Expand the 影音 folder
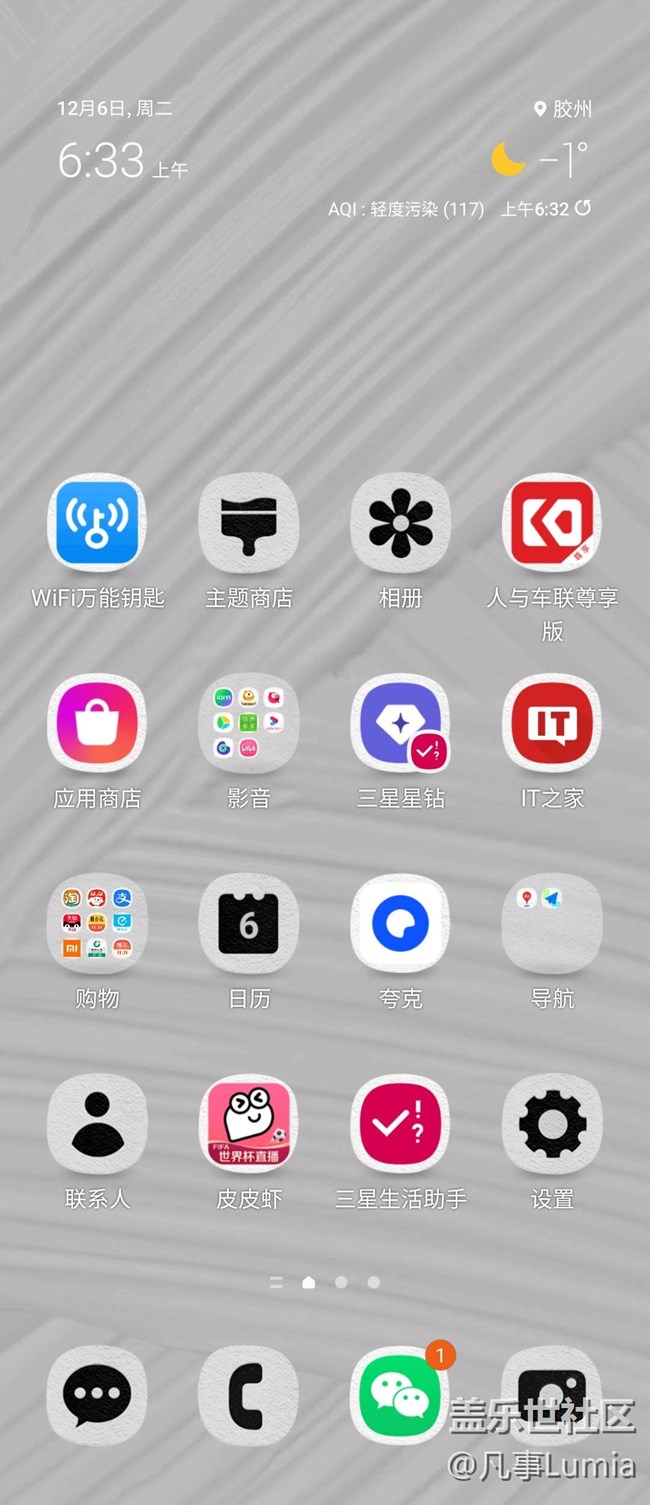The image size is (650, 1505). (249, 723)
